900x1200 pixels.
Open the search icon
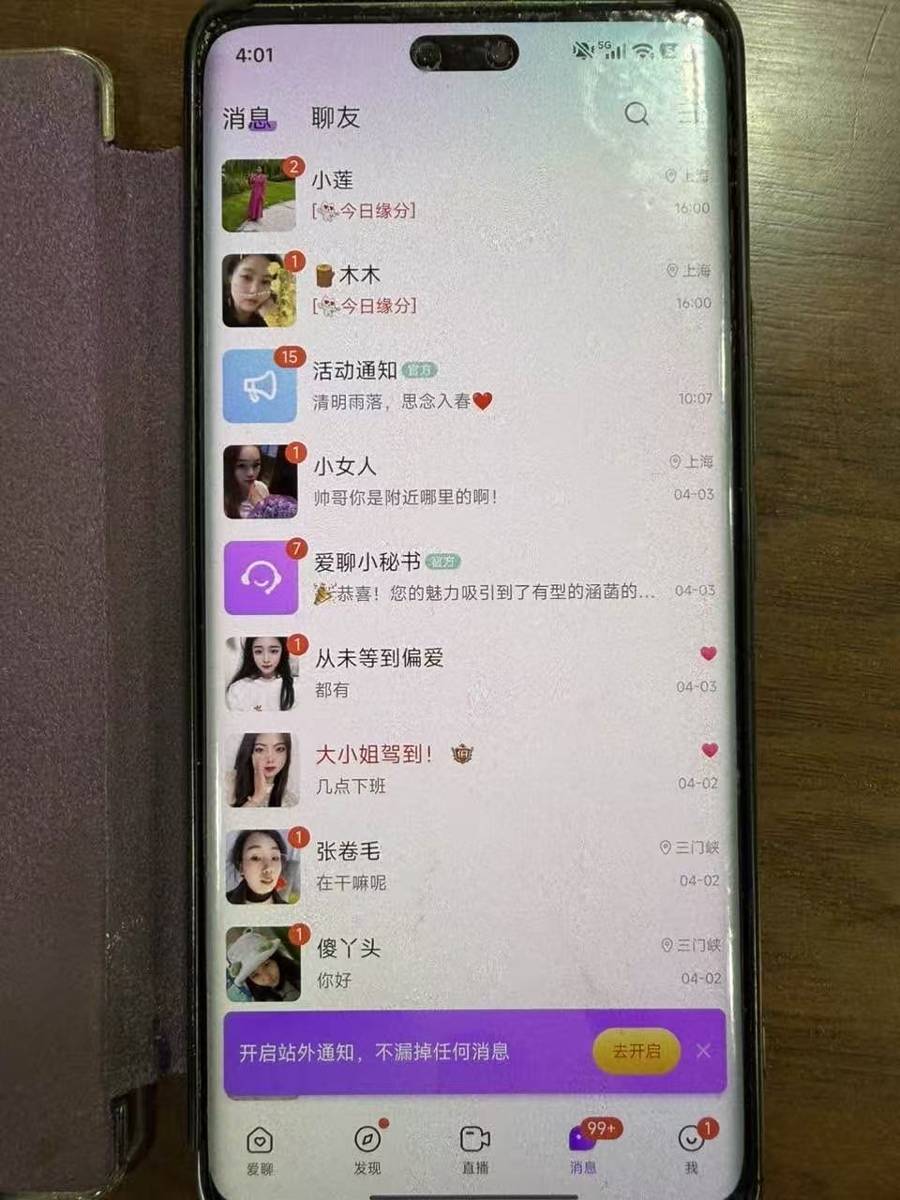pyautogui.click(x=637, y=114)
